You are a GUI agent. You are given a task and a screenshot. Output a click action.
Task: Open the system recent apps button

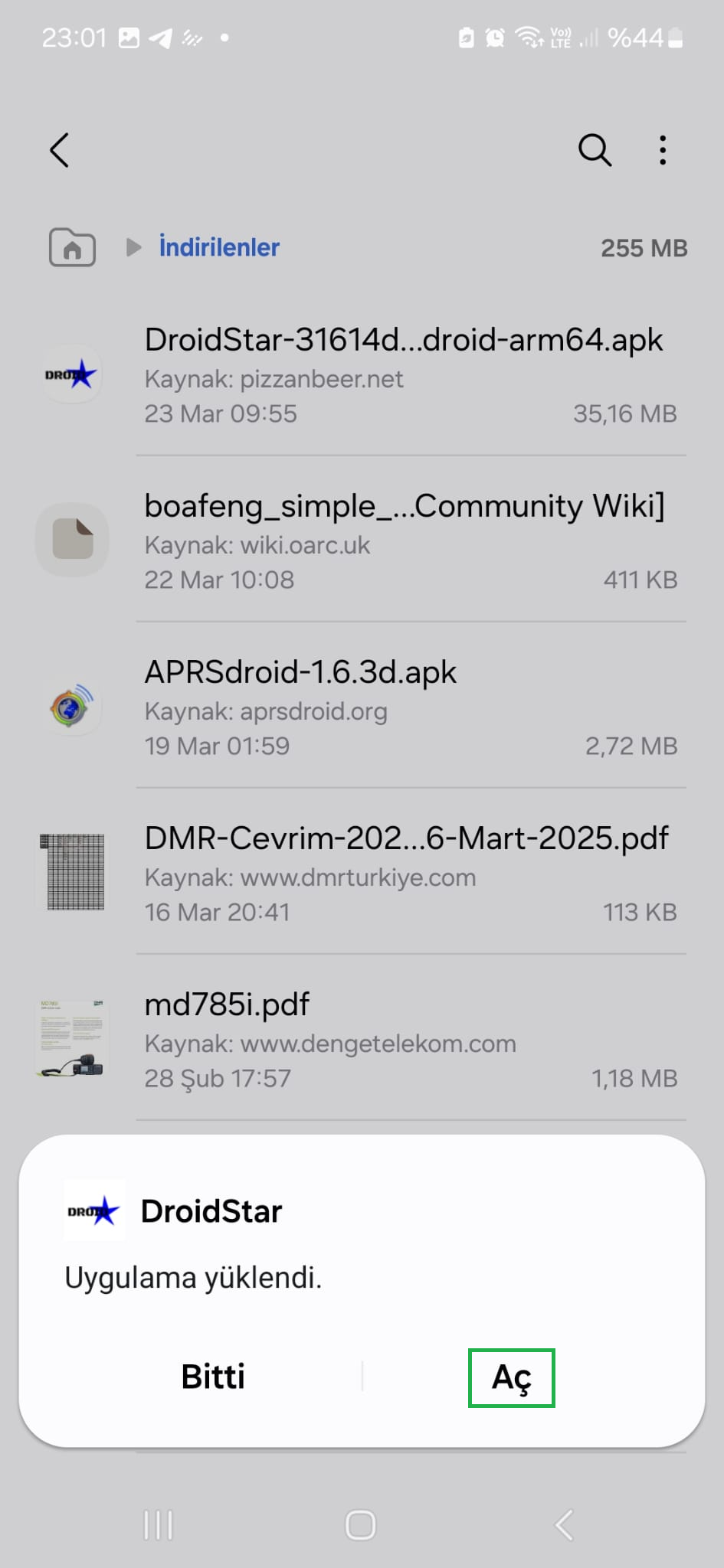(159, 1525)
